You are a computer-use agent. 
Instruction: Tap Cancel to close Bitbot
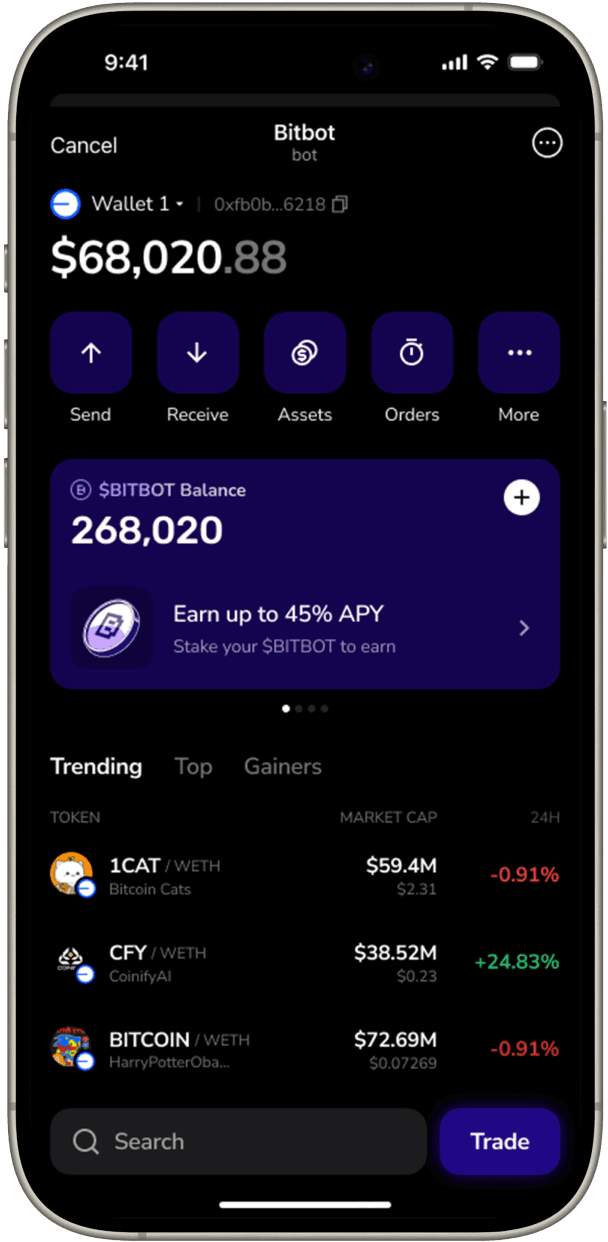[x=84, y=145]
